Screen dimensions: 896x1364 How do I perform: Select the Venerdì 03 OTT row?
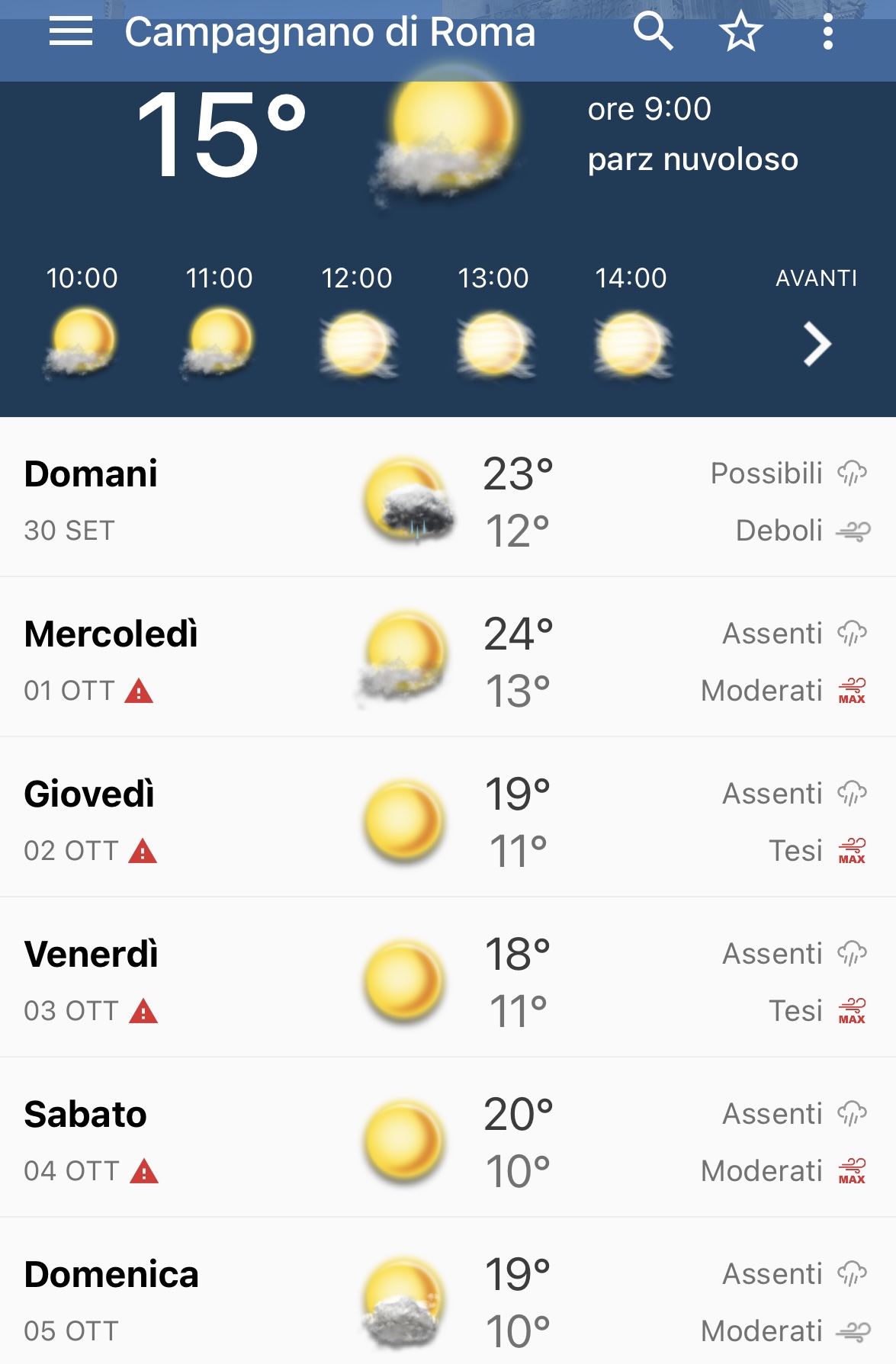[448, 977]
